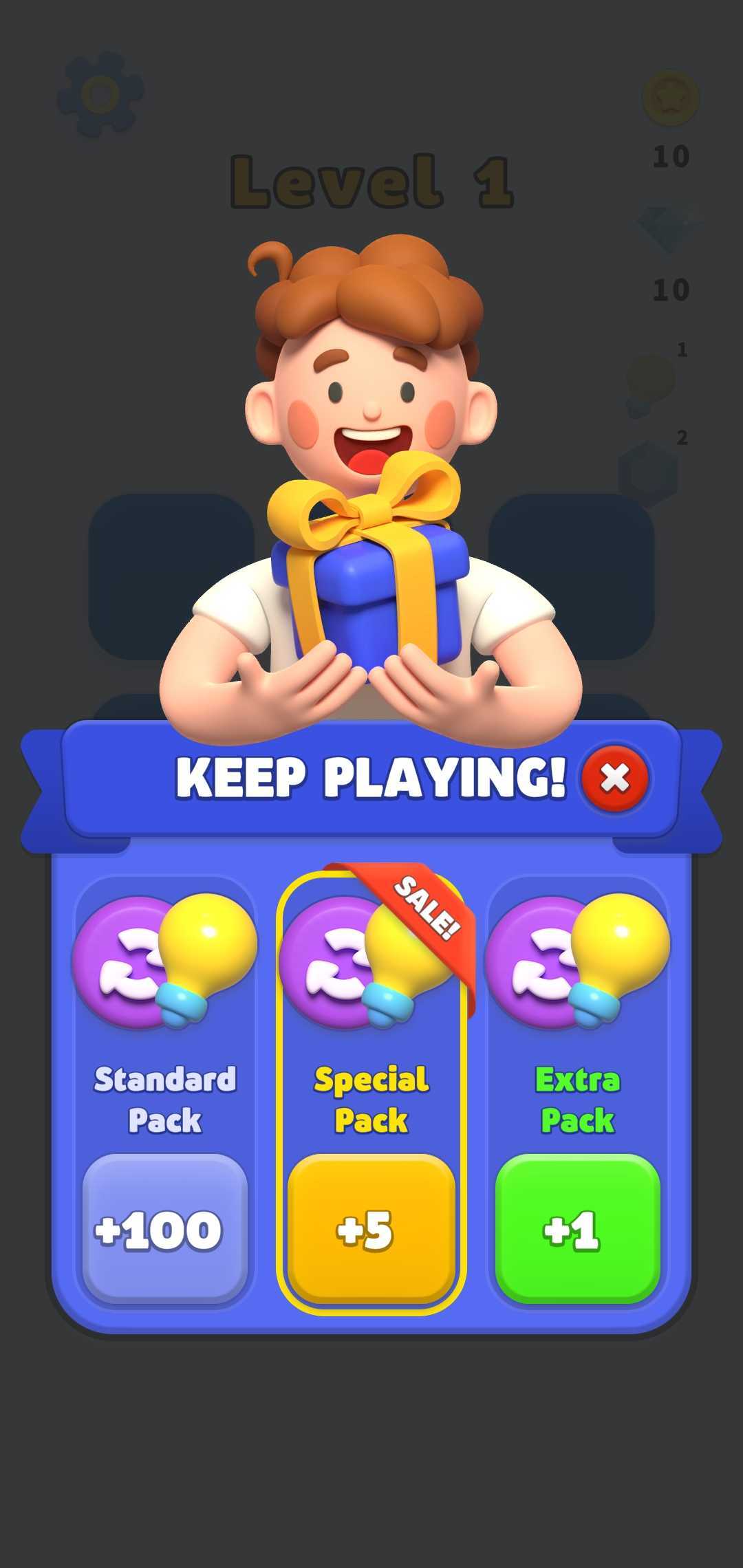Buy the Standard Pack with +100 button
This screenshot has width=743, height=1568.
coord(164,1229)
